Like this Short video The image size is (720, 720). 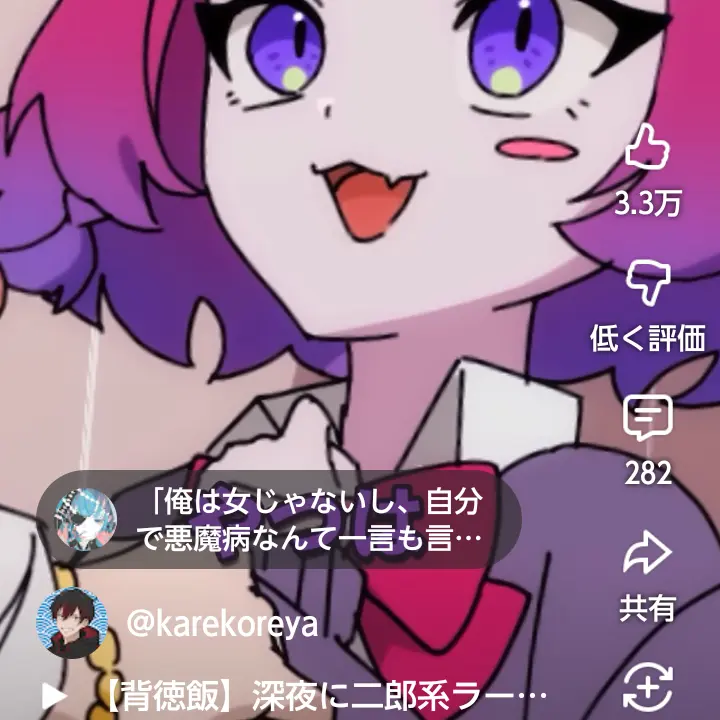tap(647, 150)
